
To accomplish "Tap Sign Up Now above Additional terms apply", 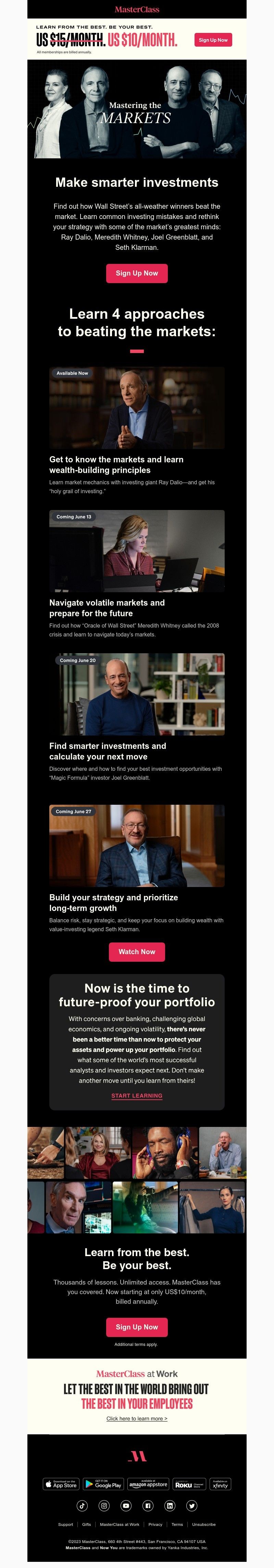I will pyautogui.click(x=137, y=1327).
